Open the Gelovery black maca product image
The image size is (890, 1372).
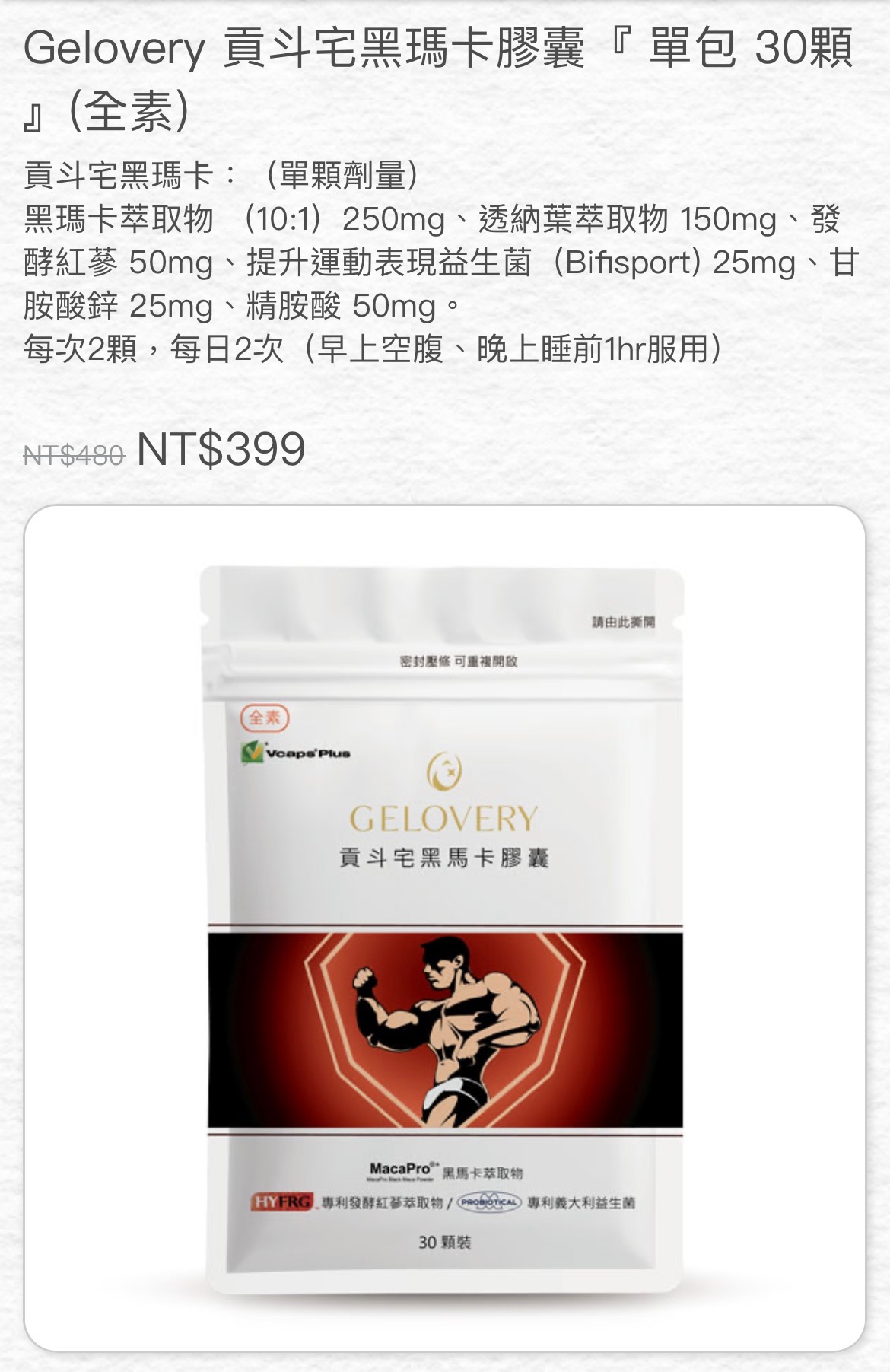click(x=444, y=928)
